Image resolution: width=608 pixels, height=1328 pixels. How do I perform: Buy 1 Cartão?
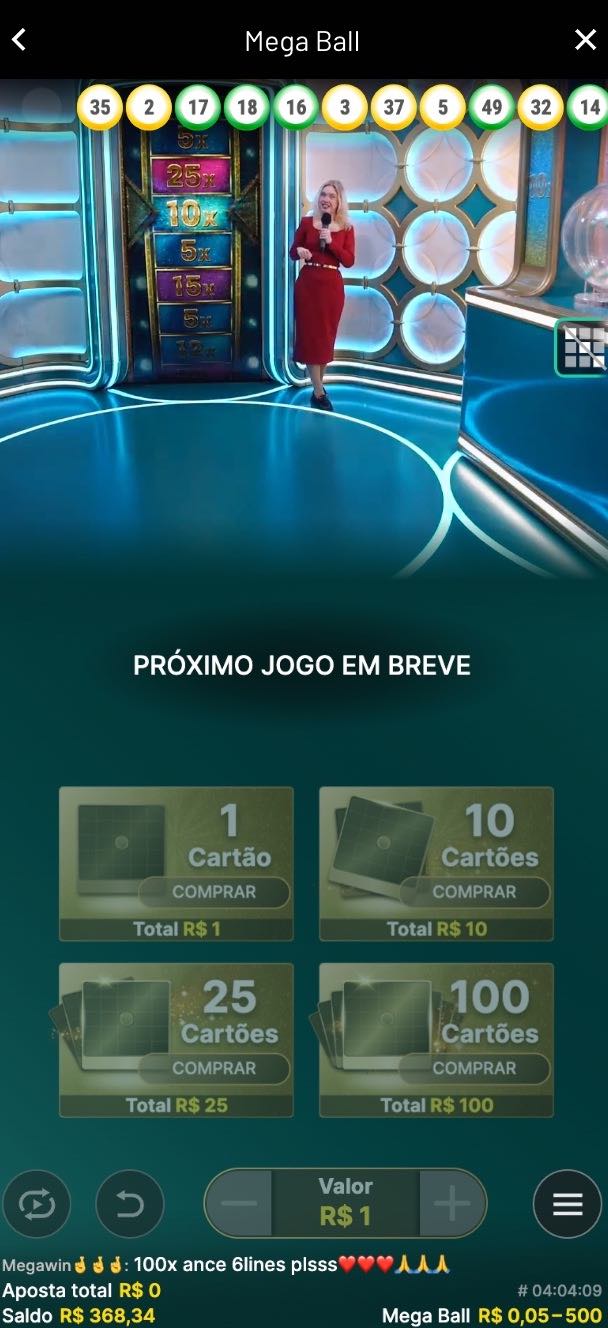click(213, 891)
